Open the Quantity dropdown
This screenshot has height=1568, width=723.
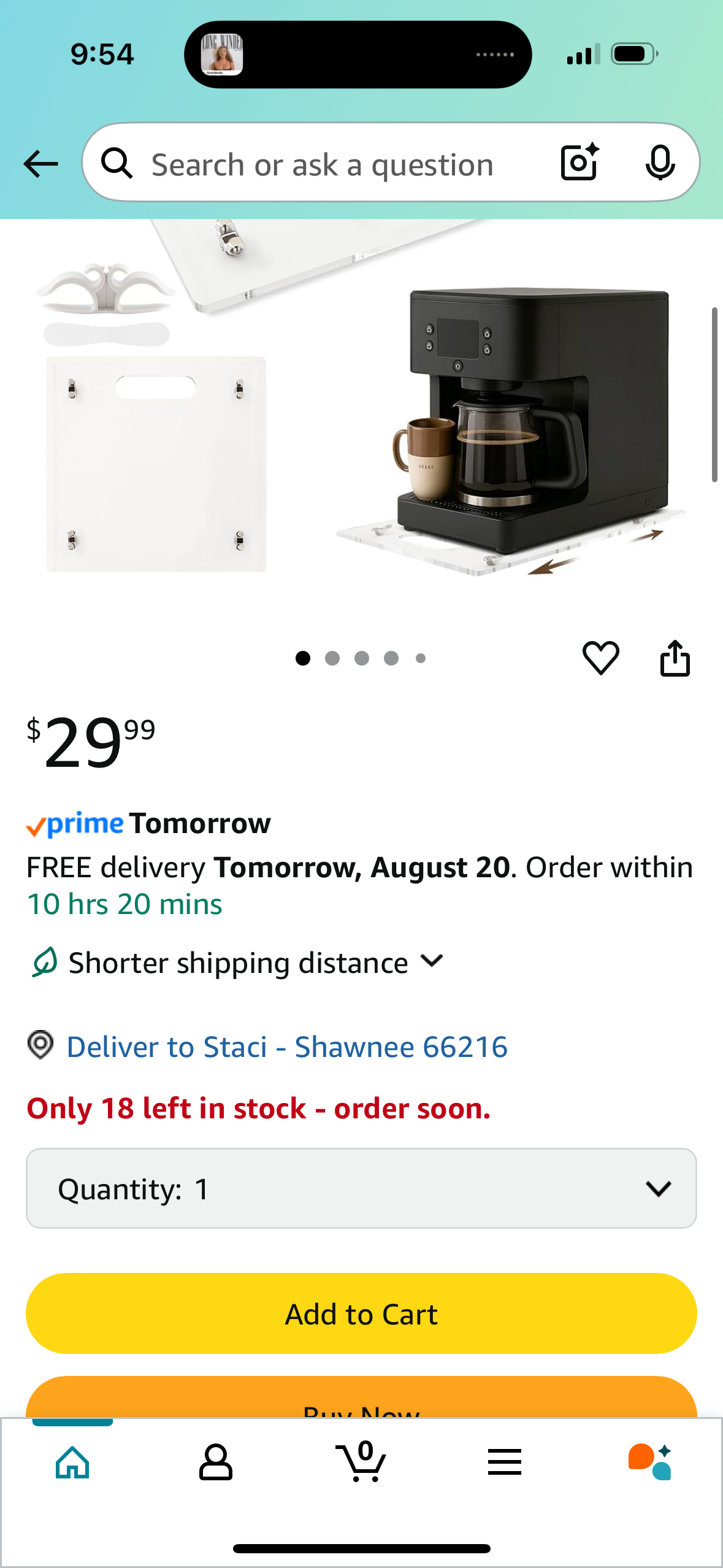361,1188
